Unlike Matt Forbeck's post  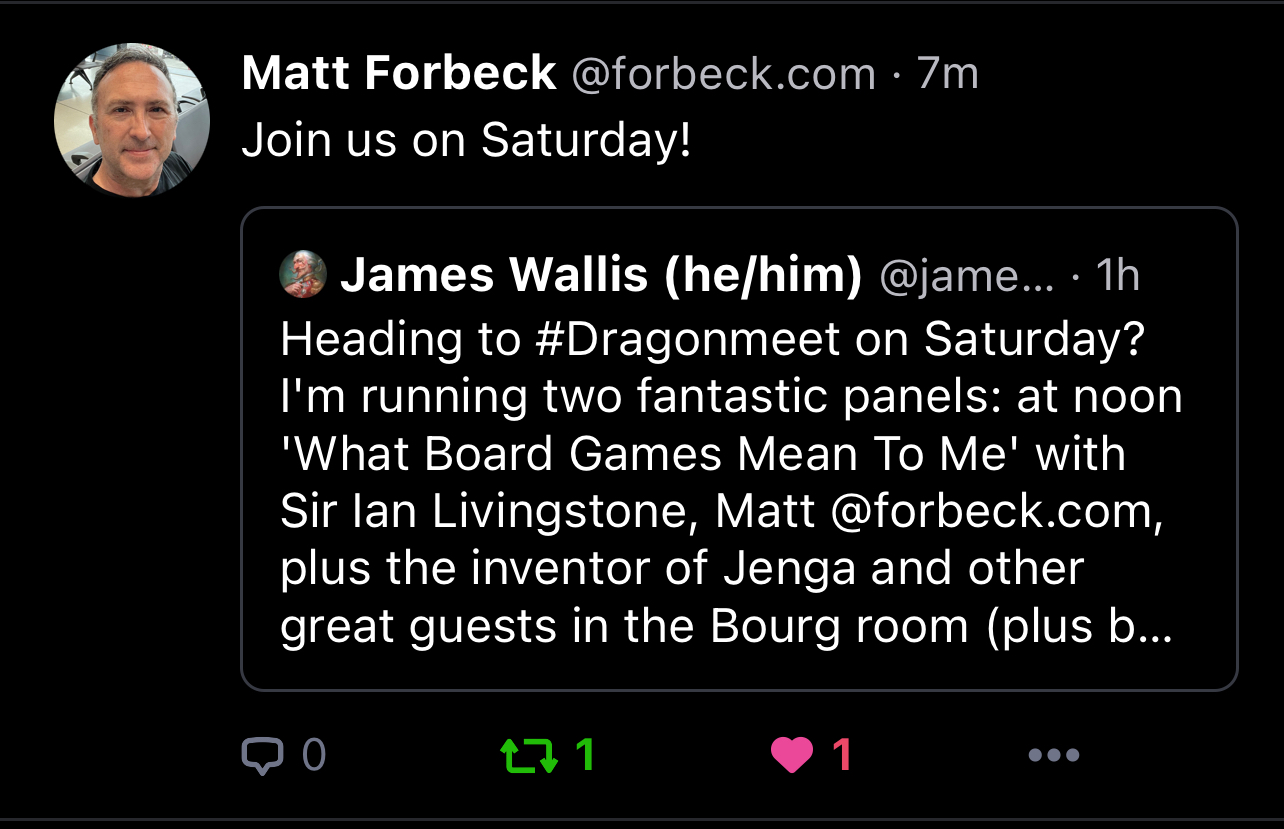point(791,755)
